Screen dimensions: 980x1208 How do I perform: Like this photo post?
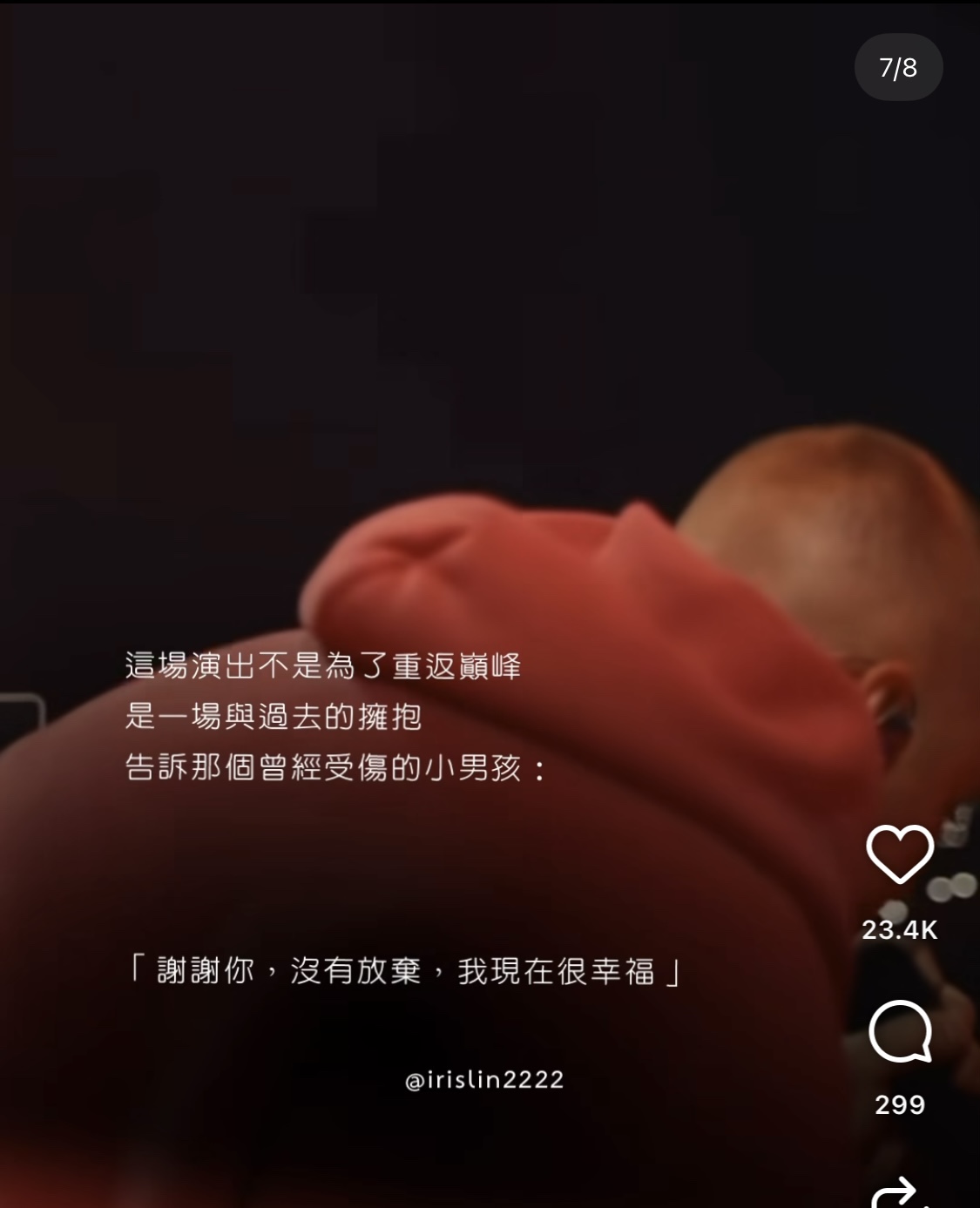tap(900, 854)
